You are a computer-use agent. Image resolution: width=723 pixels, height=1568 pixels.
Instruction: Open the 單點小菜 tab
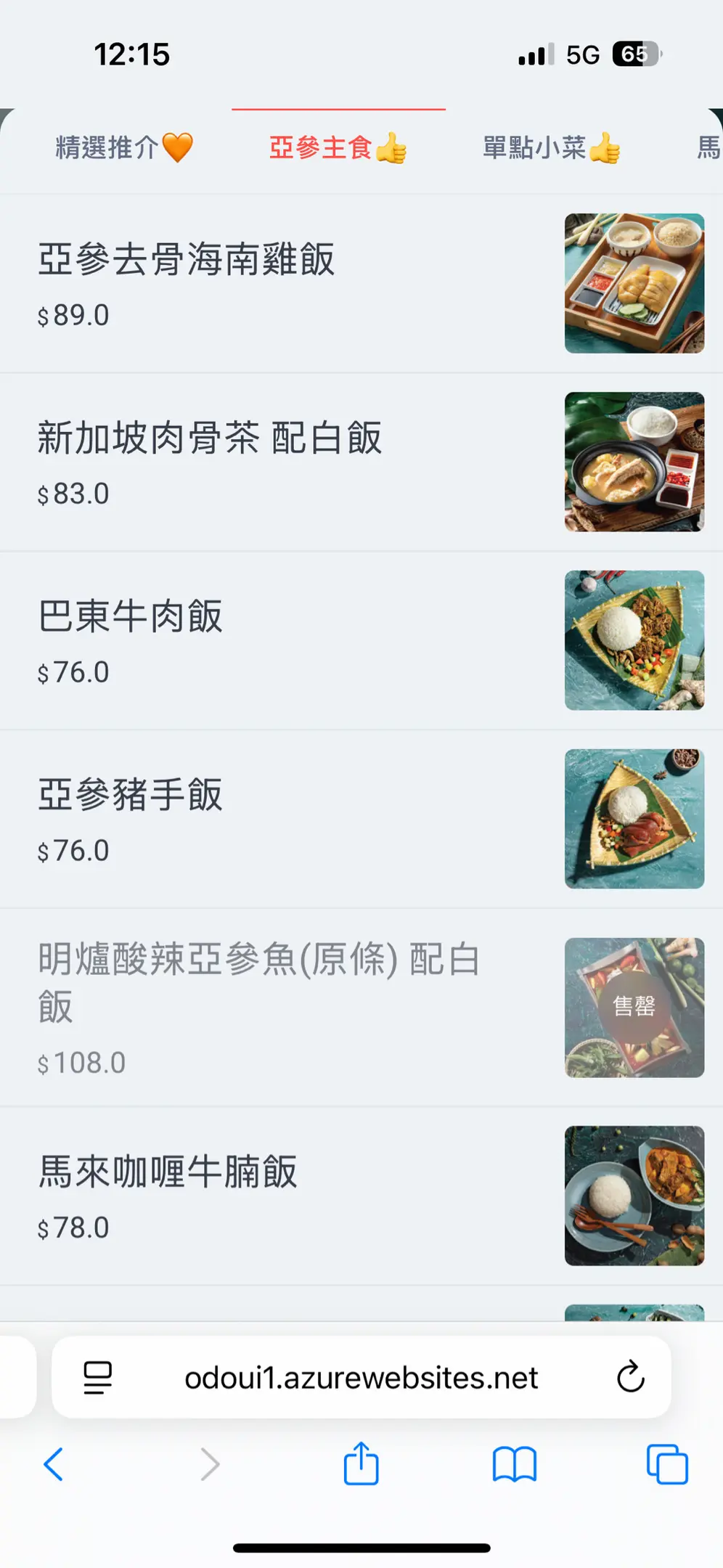click(x=551, y=148)
